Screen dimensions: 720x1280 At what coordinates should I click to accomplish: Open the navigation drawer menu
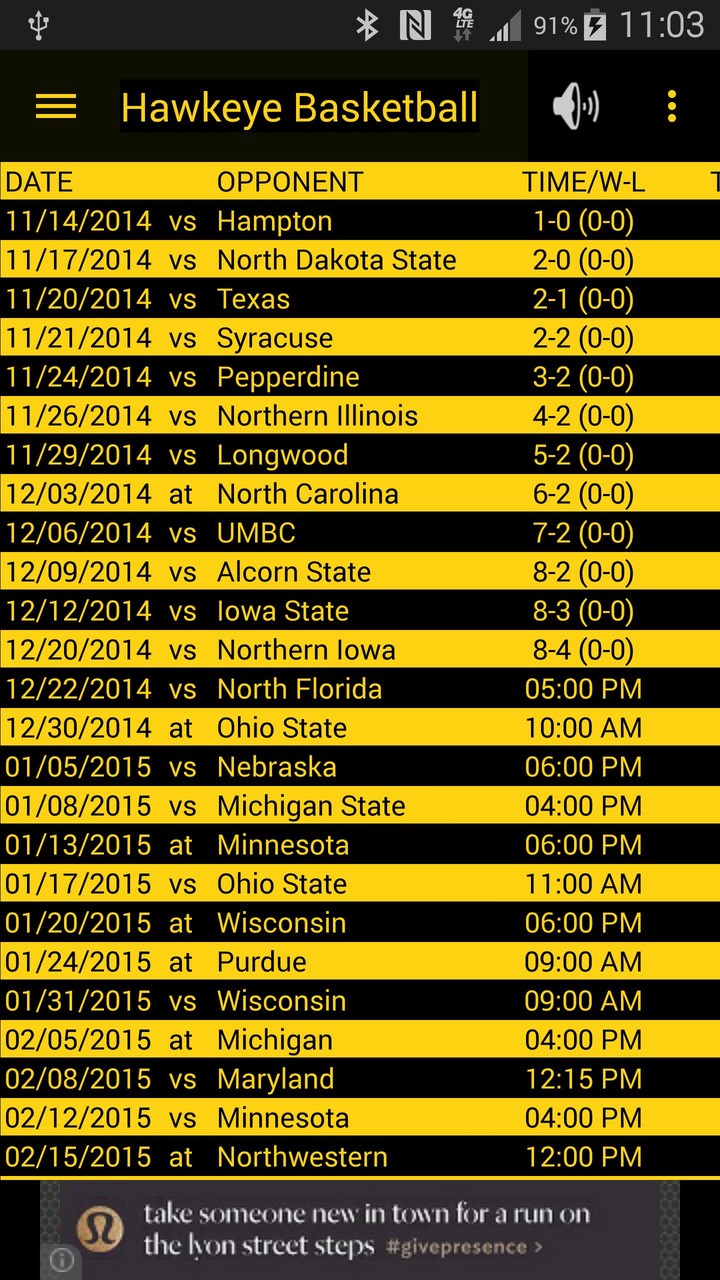[x=56, y=107]
